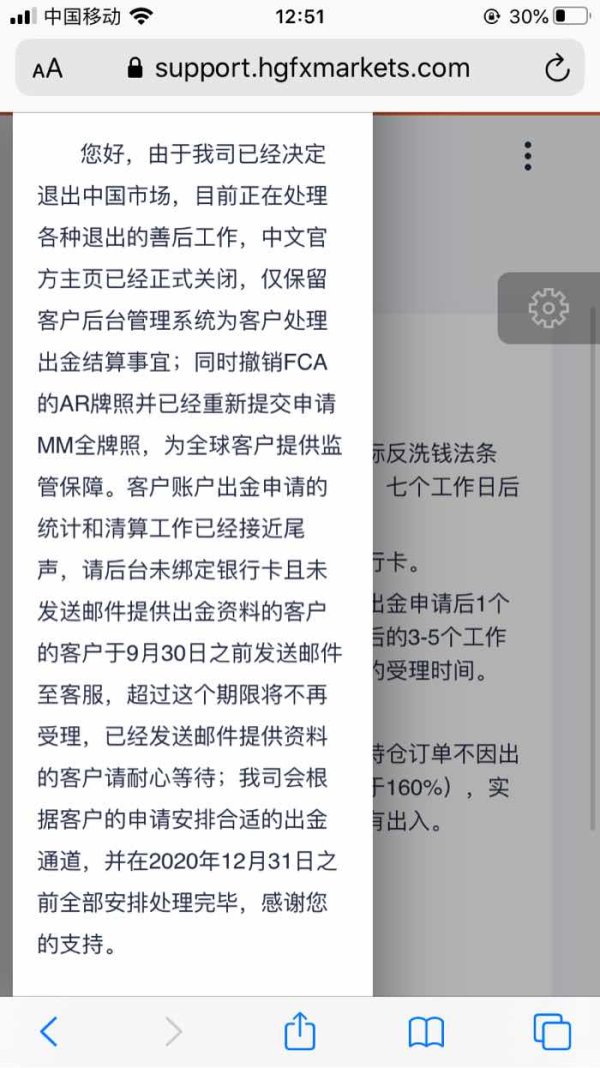
Task: Open the three-dot overflow menu
Action: pyautogui.click(x=528, y=156)
